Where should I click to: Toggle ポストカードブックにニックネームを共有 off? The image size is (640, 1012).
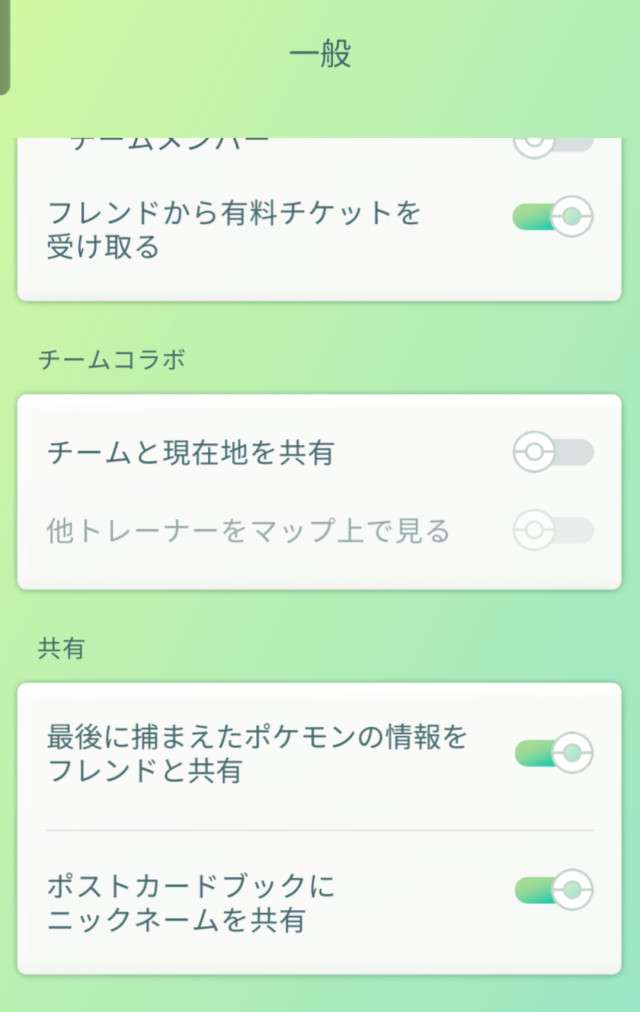click(554, 889)
